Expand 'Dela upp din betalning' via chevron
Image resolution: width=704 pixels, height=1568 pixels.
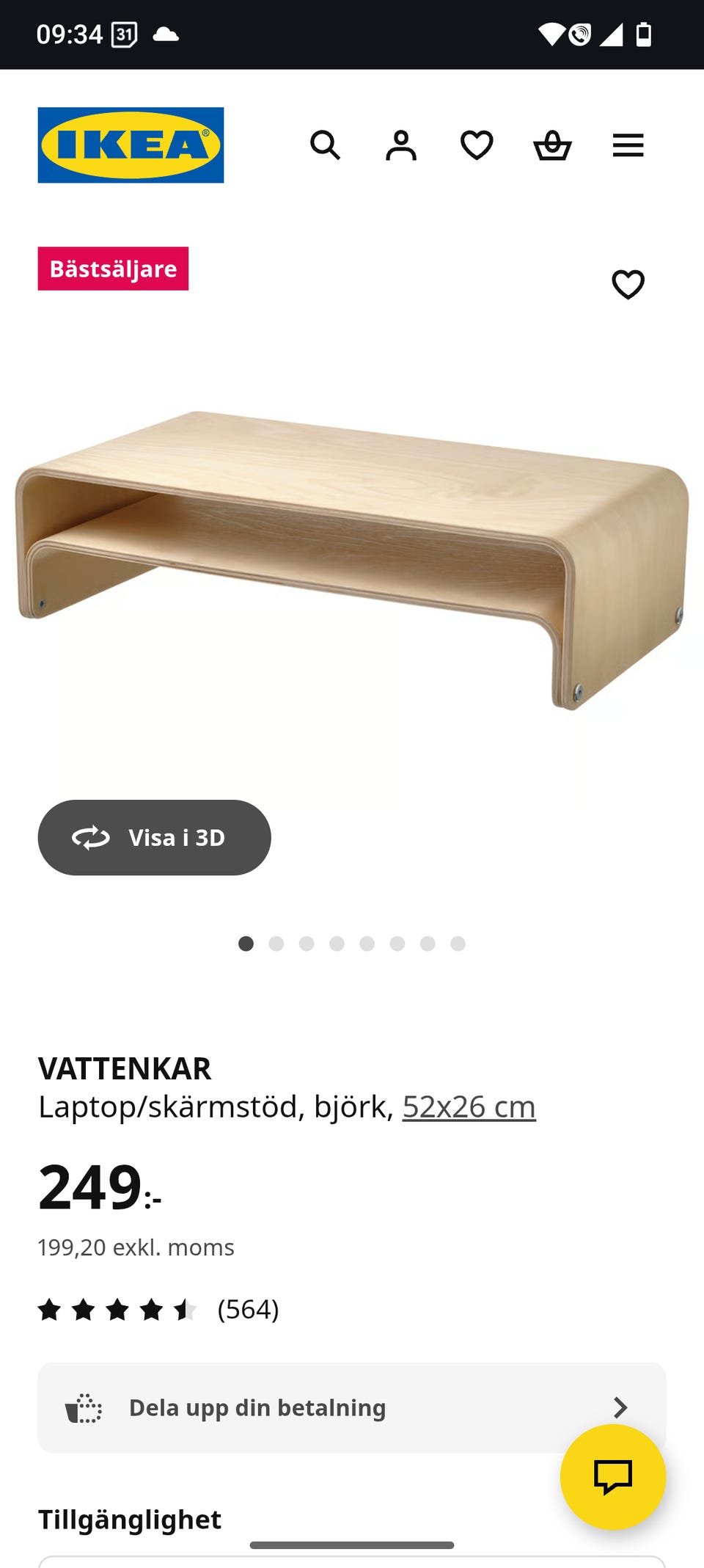(x=620, y=1407)
